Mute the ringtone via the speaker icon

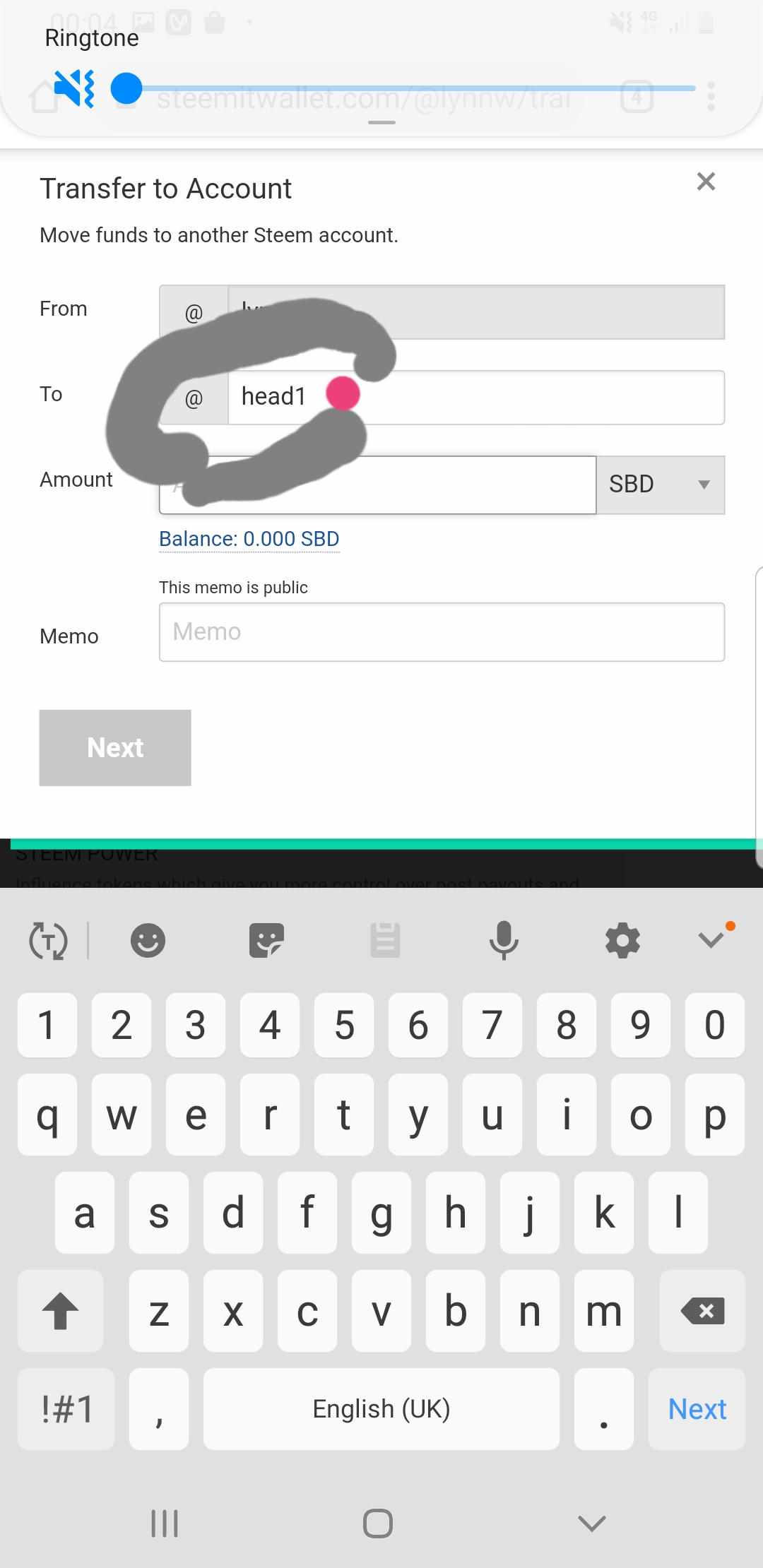[74, 88]
